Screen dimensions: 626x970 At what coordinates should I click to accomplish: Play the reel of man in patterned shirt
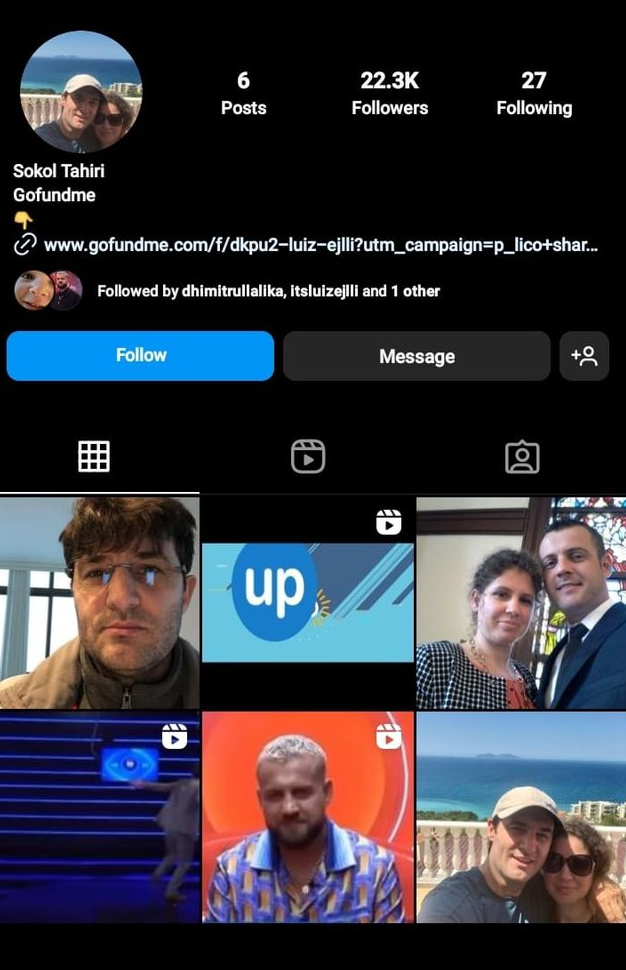[x=308, y=816]
